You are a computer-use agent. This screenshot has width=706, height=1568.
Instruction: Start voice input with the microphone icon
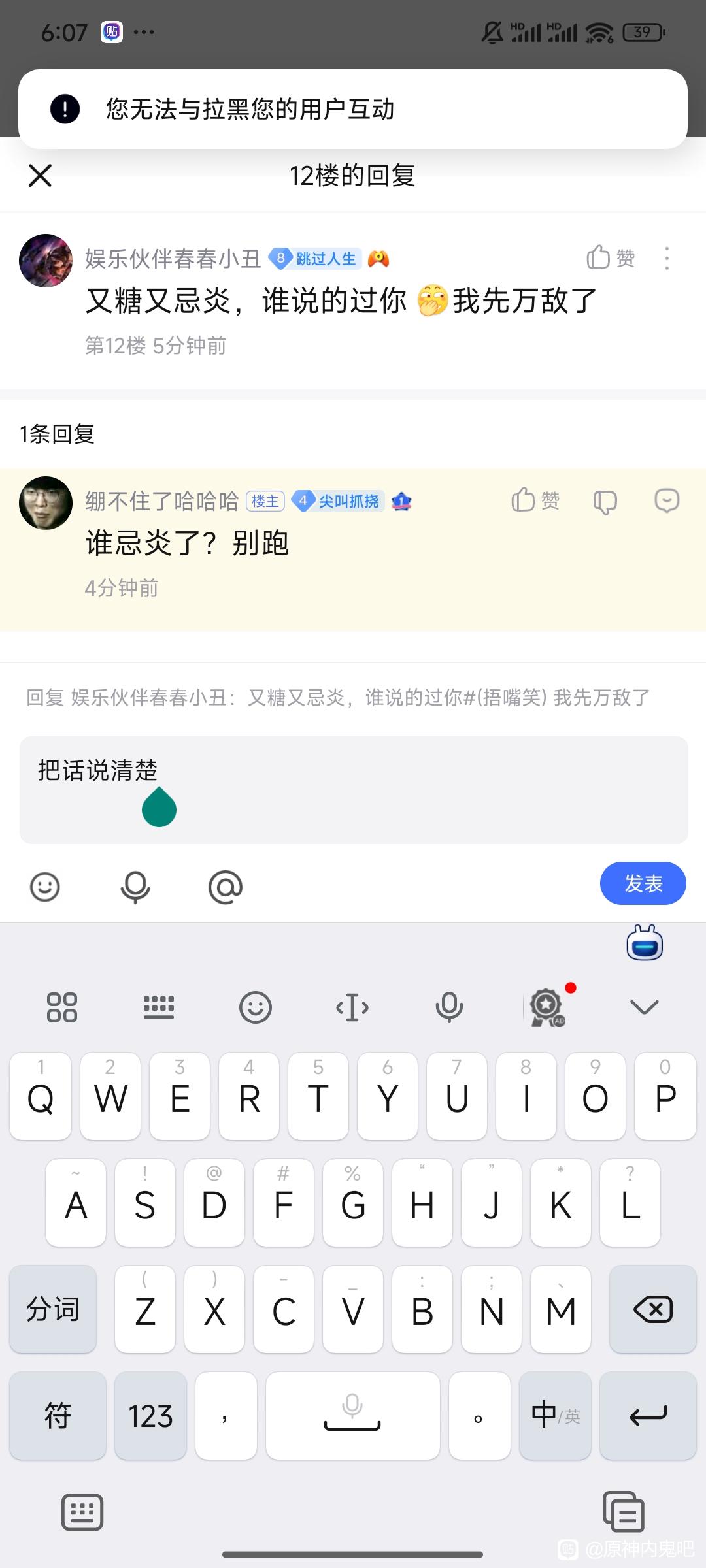(x=135, y=887)
